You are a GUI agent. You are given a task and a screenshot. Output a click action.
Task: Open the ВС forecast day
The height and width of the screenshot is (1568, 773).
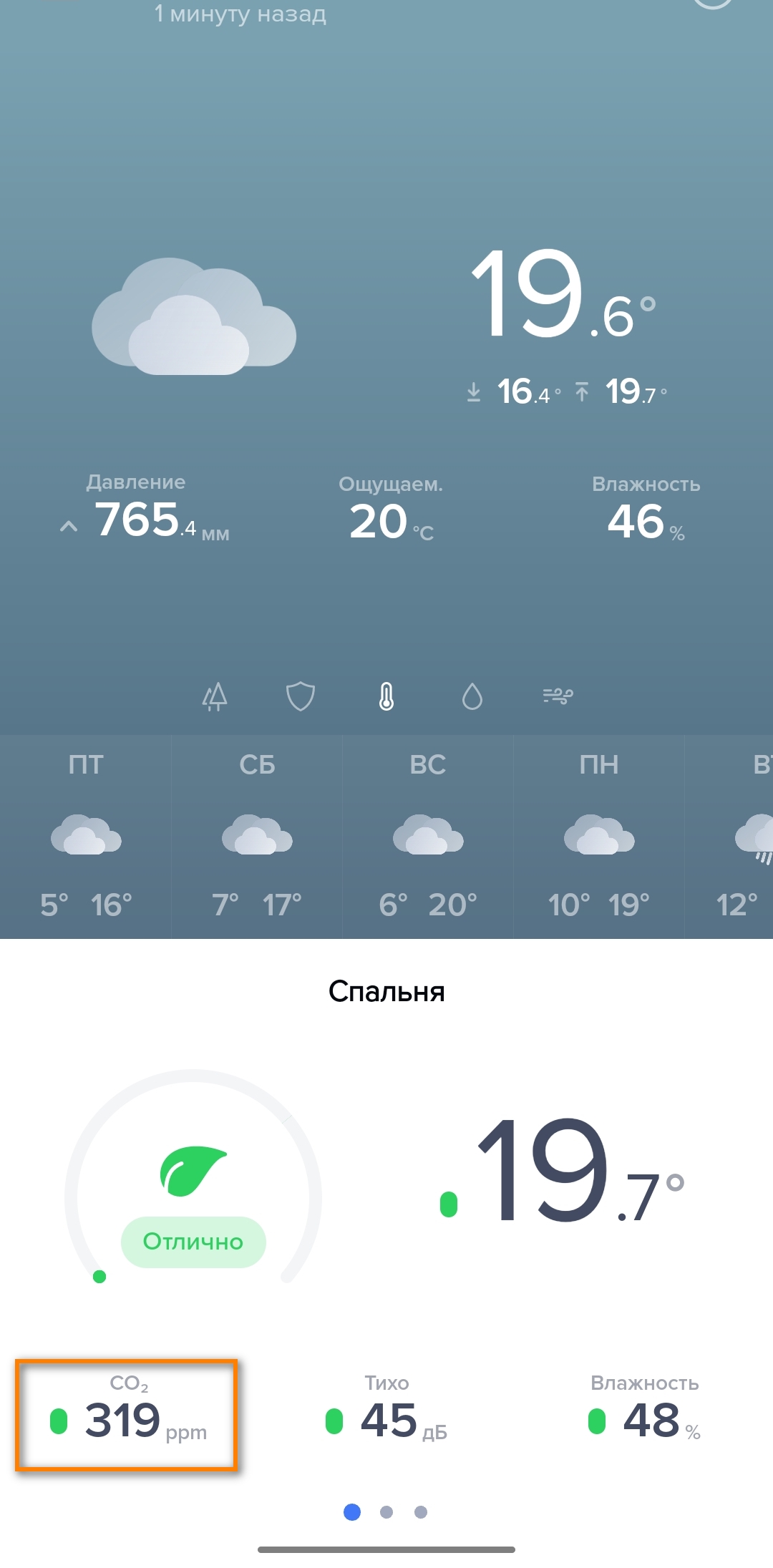[428, 836]
